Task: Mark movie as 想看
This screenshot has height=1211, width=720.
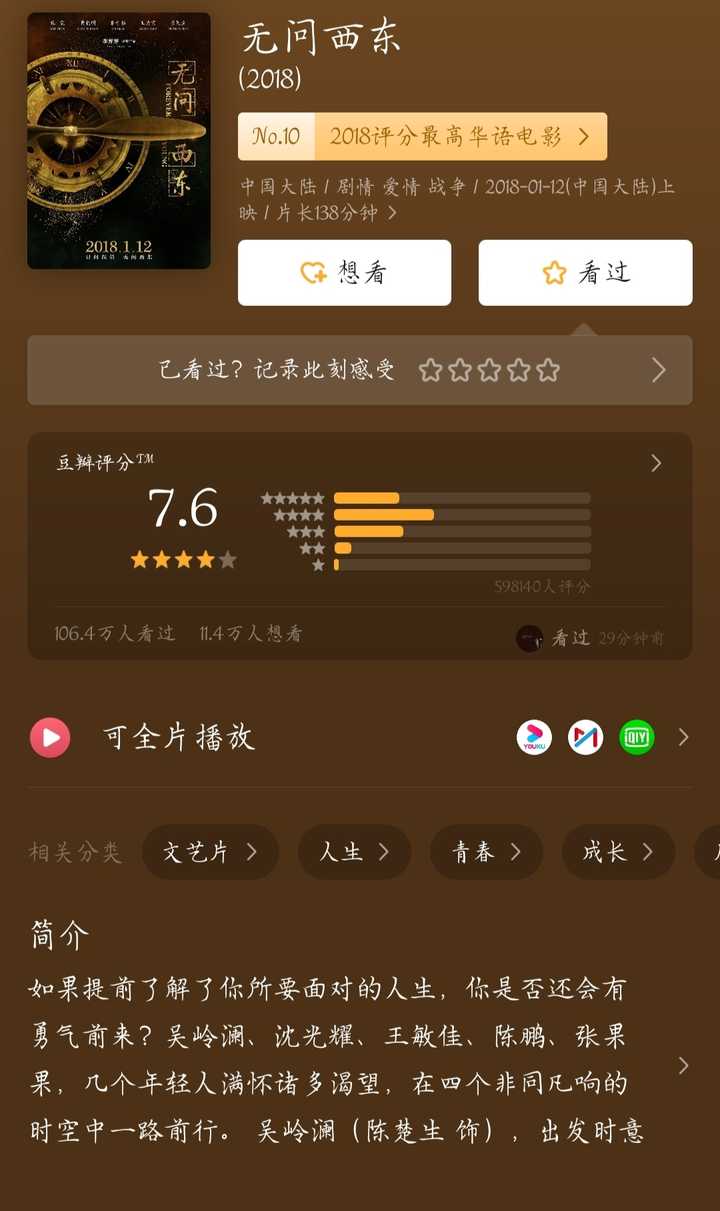Action: (344, 272)
